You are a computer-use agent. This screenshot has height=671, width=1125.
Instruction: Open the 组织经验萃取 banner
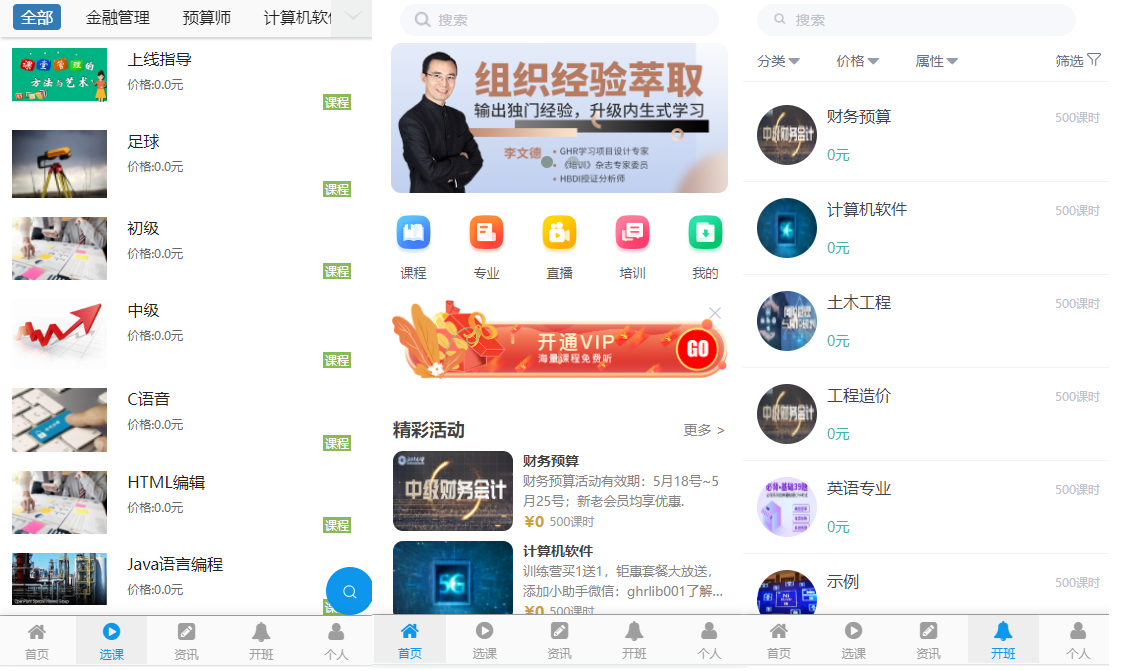click(x=559, y=118)
